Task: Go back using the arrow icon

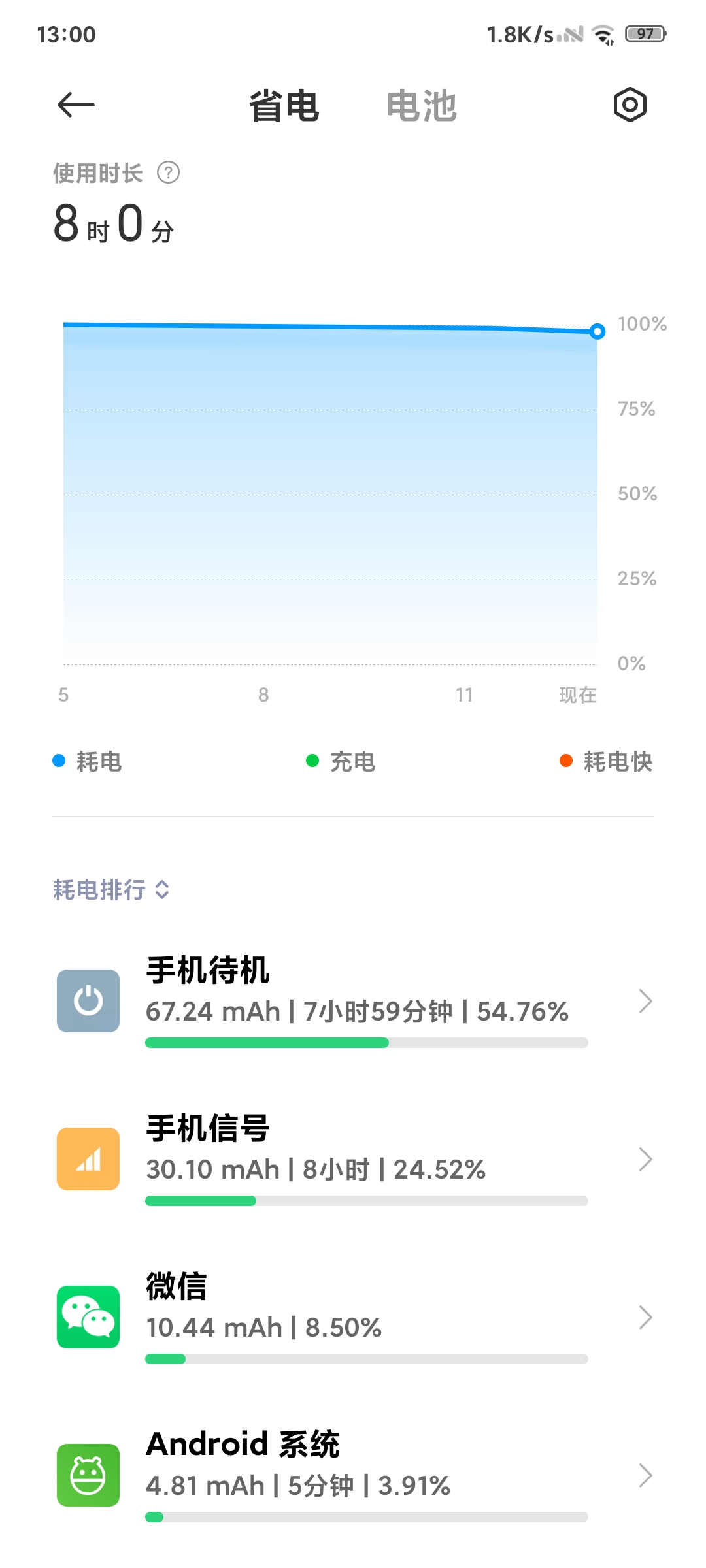Action: [x=76, y=105]
